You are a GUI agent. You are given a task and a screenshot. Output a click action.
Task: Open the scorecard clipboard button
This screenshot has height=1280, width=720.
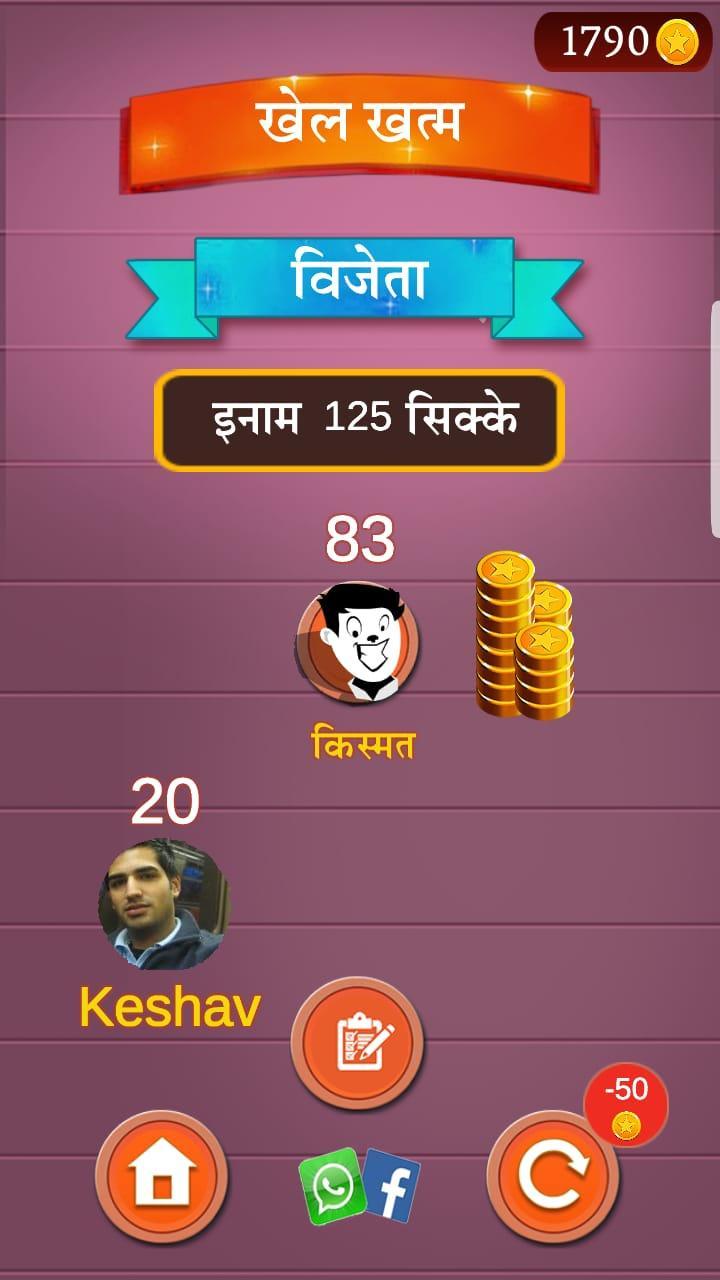357,1043
